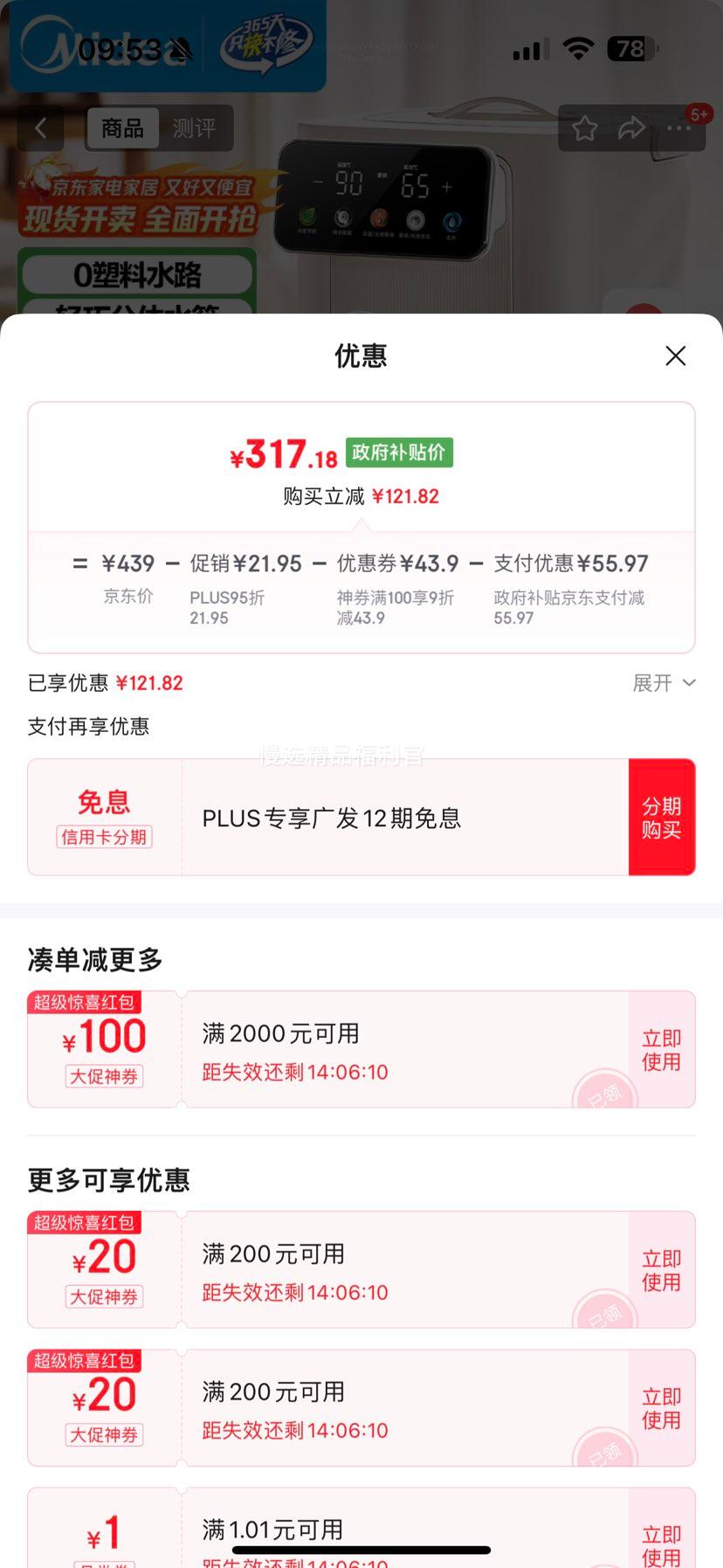Select the 商品 tab
Image resolution: width=723 pixels, height=1568 pixels.
[x=122, y=128]
